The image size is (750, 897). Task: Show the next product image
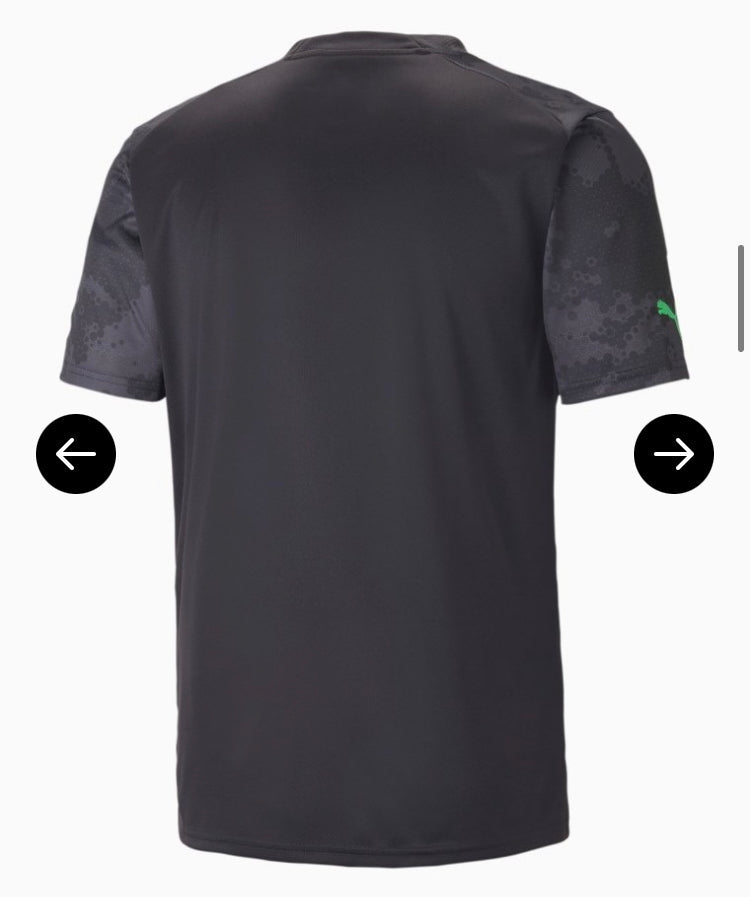[674, 454]
